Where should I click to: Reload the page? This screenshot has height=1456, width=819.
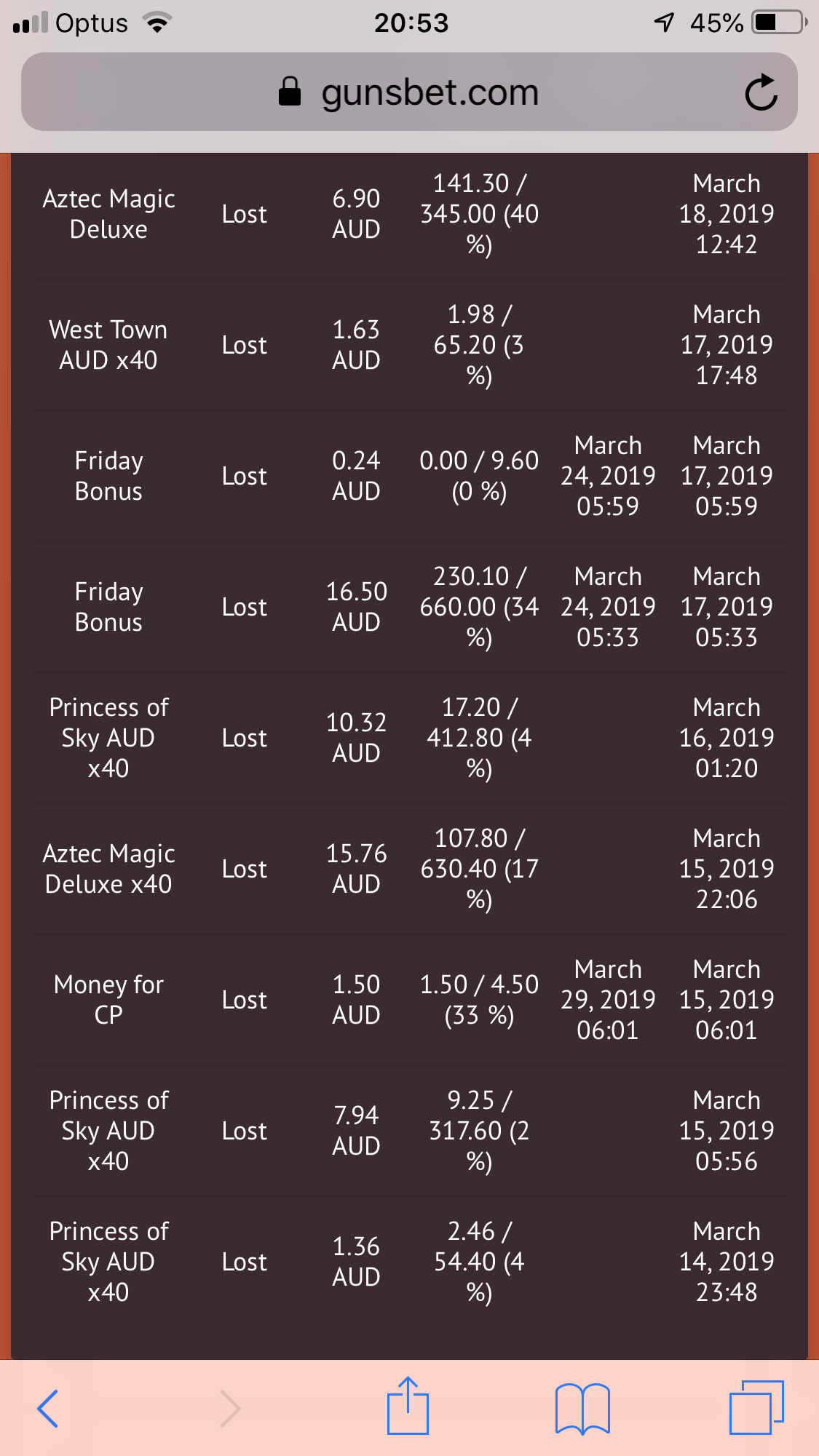[x=761, y=92]
